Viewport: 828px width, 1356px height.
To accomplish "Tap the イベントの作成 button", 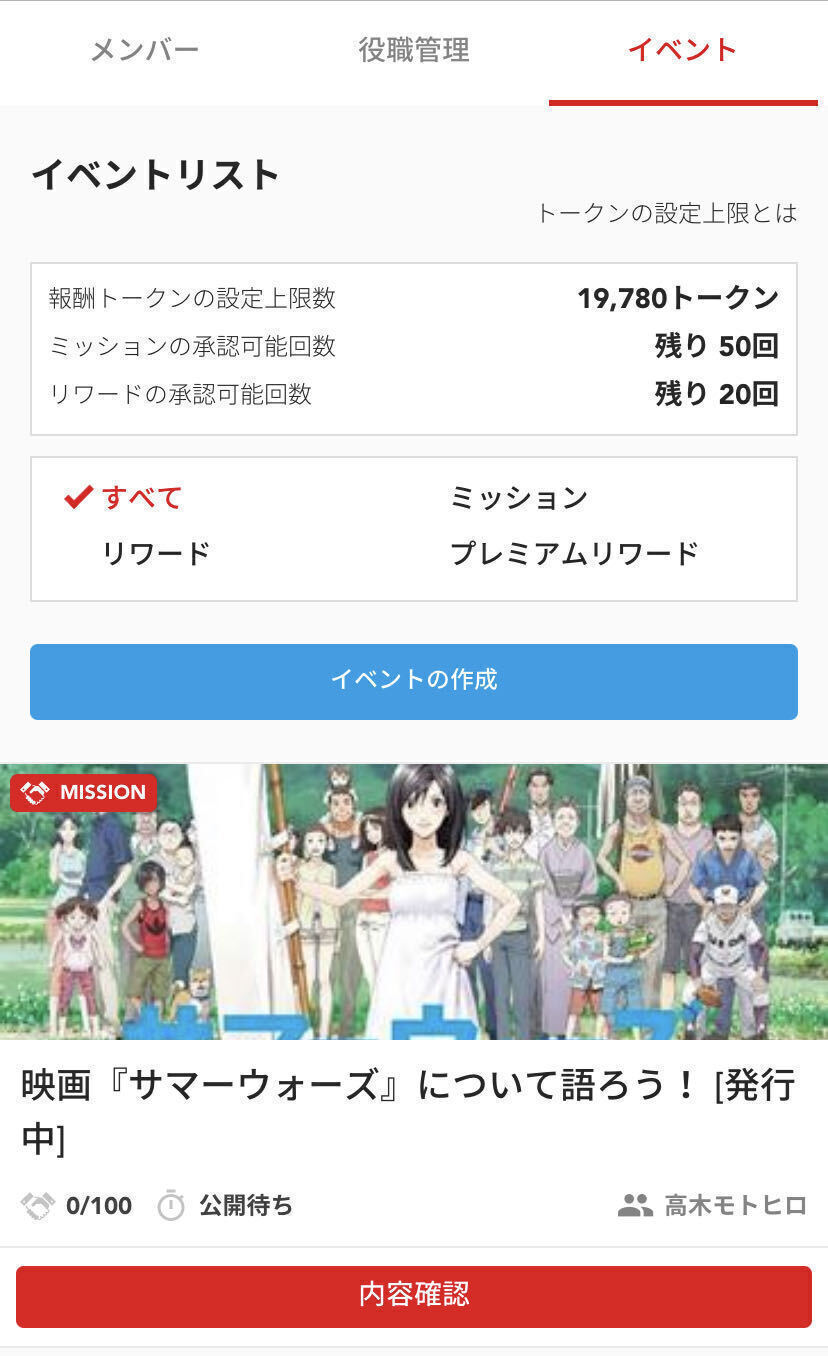I will point(414,681).
